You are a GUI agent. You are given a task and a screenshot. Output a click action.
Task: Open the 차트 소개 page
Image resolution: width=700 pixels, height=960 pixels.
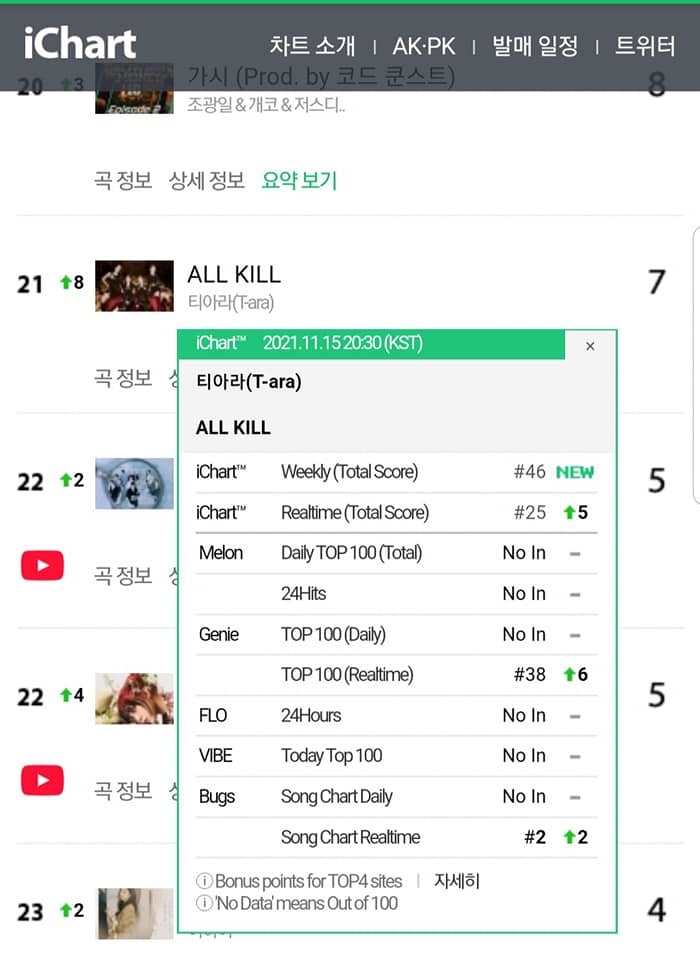pos(312,46)
